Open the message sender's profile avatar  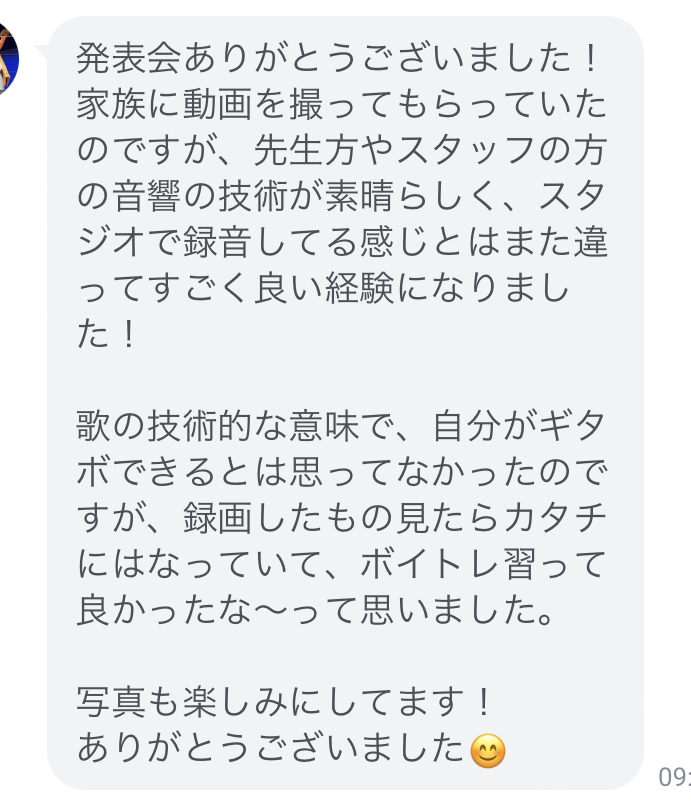click(8, 56)
